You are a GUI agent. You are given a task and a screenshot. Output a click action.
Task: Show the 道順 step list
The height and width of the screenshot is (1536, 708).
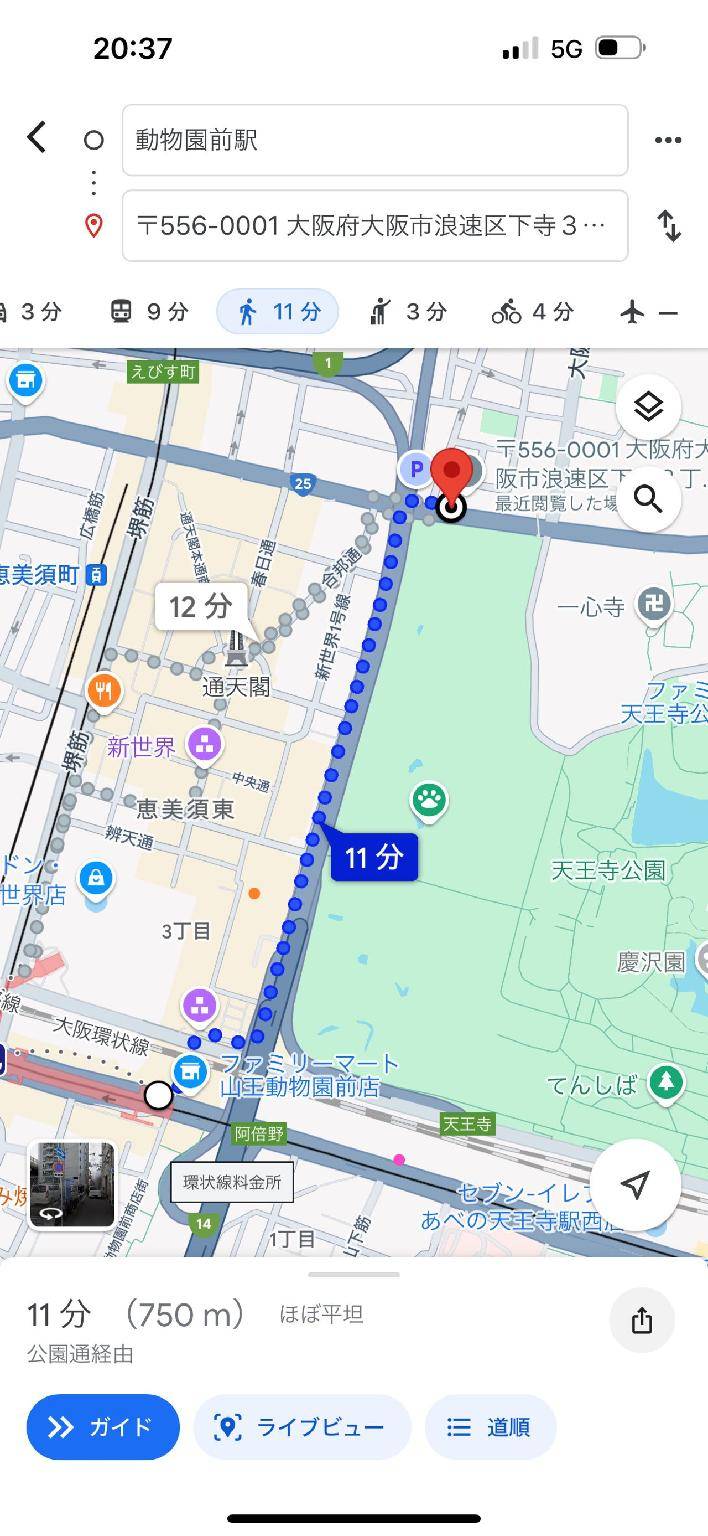point(490,1427)
